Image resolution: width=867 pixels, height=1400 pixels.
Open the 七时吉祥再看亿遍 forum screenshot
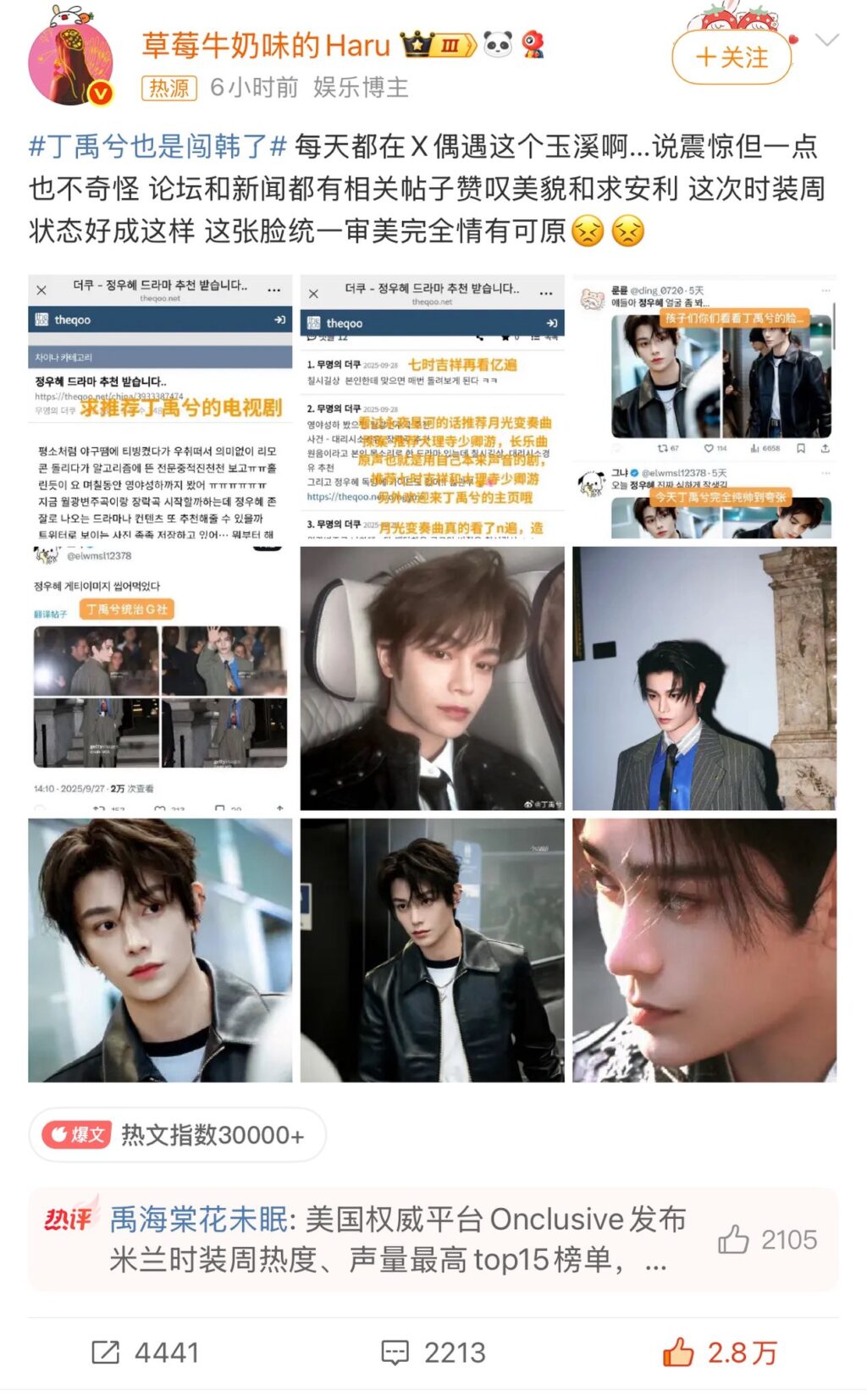pyautogui.click(x=432, y=407)
